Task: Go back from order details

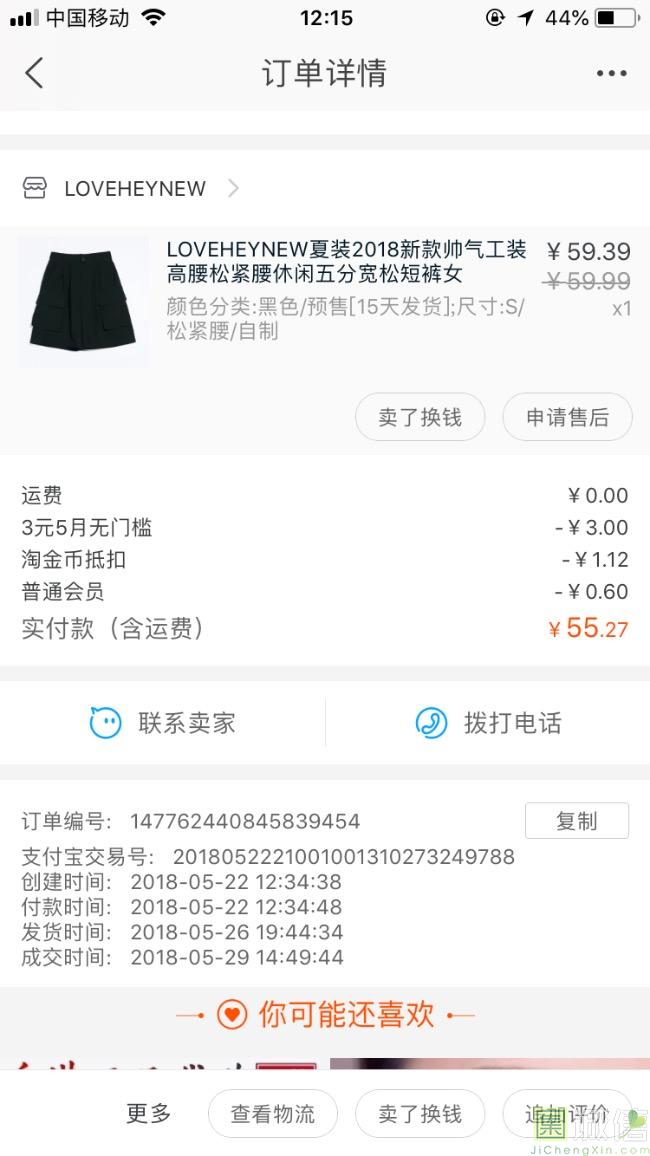Action: tap(34, 73)
